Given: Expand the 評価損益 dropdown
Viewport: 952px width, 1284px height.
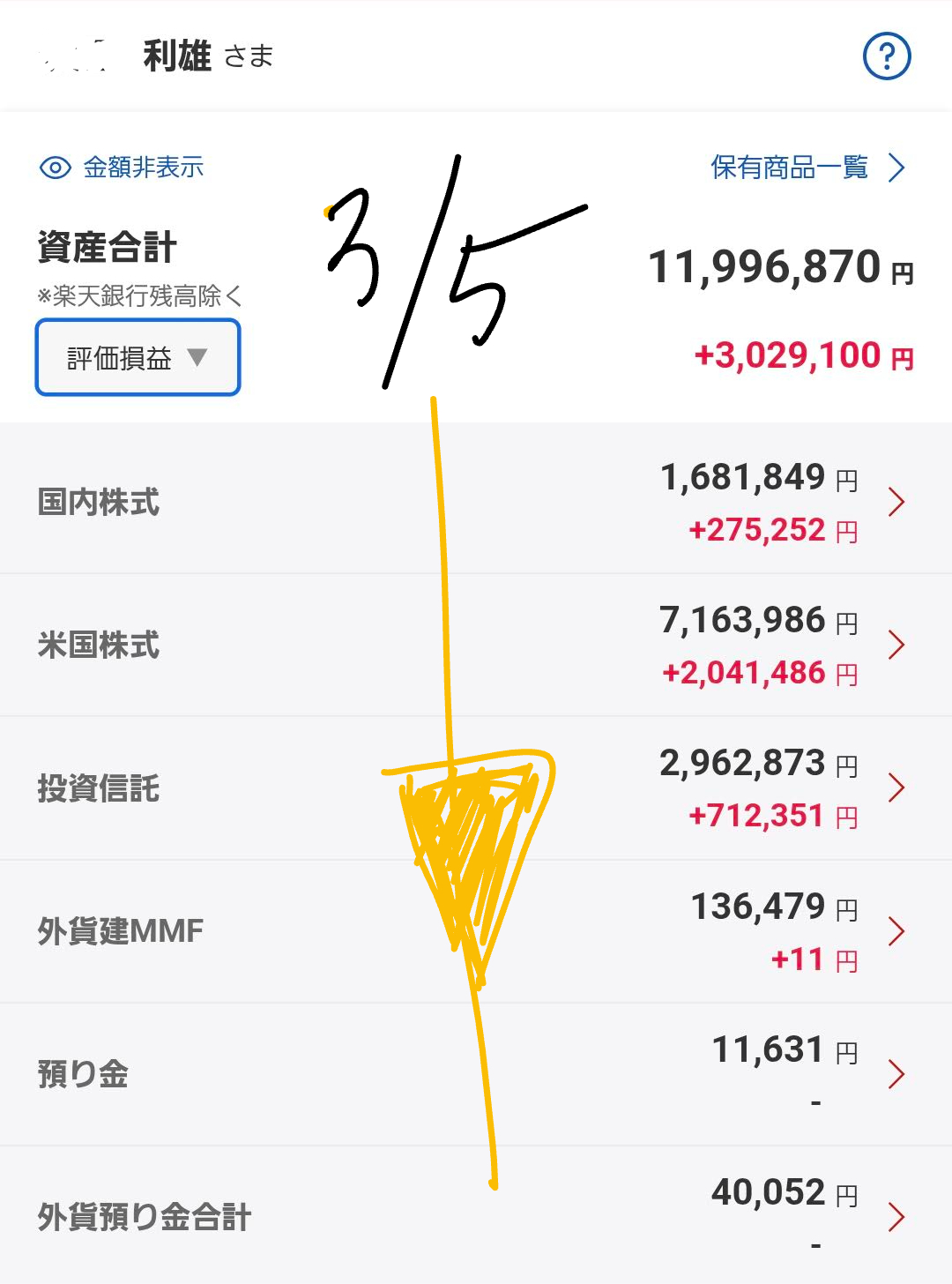Looking at the screenshot, I should (138, 358).
